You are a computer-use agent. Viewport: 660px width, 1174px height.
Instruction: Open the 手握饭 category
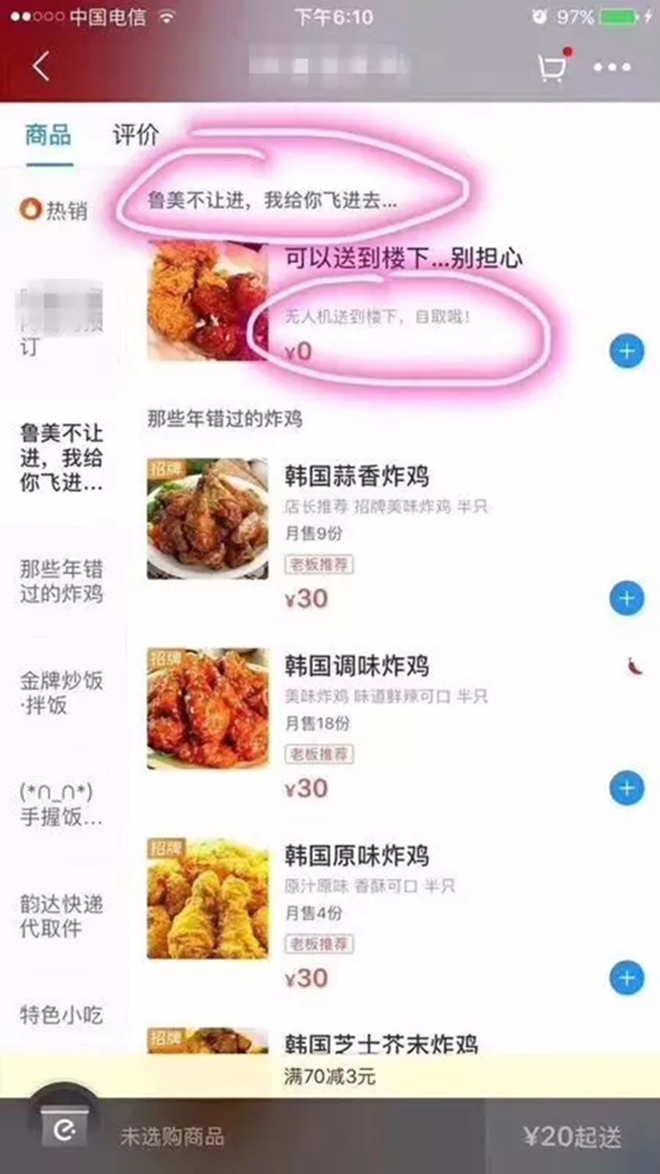62,804
